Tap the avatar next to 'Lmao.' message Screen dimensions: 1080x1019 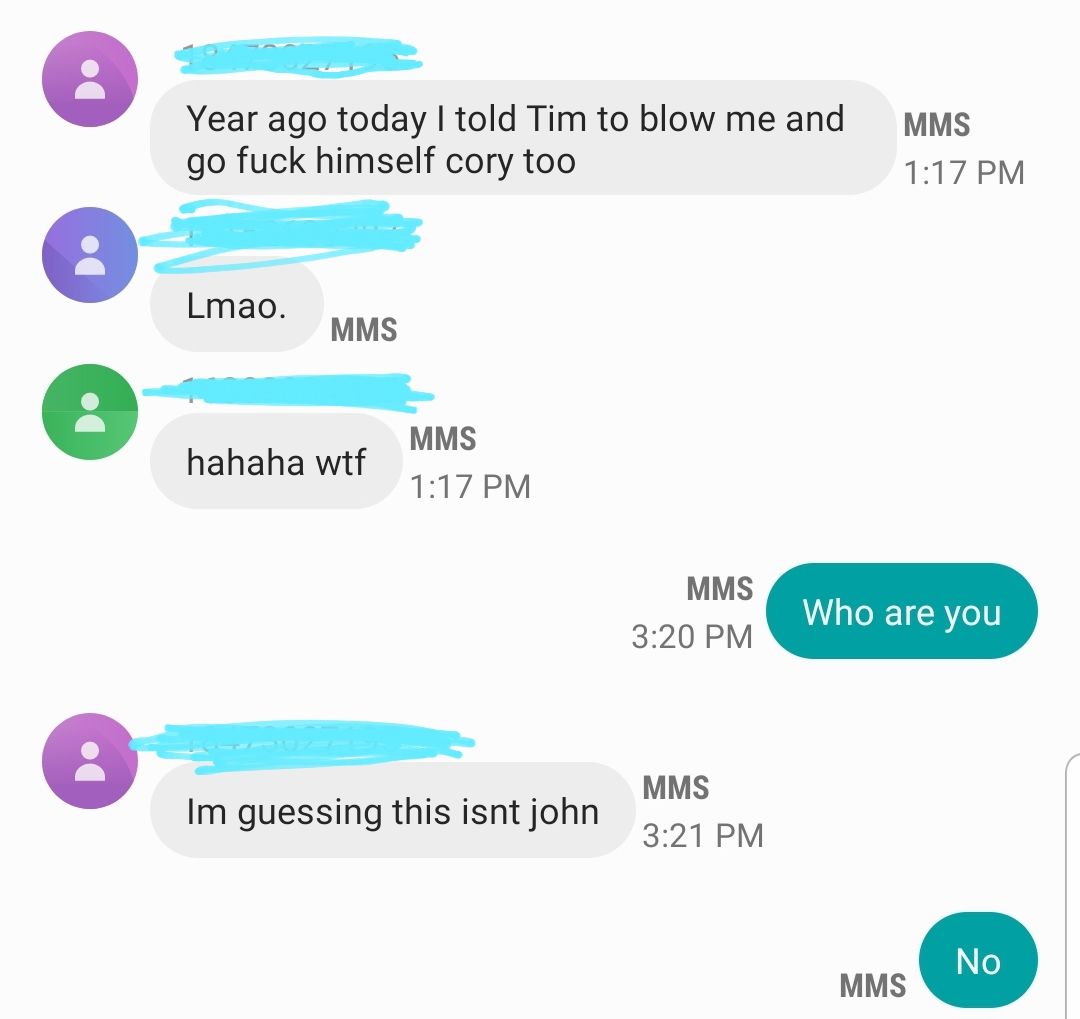[90, 255]
